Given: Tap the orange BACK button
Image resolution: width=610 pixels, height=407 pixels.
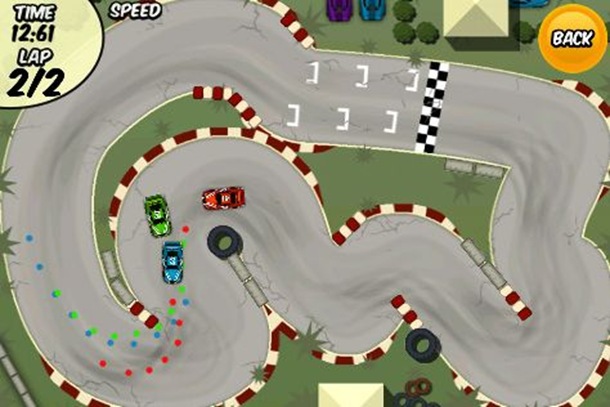Looking at the screenshot, I should [x=572, y=39].
